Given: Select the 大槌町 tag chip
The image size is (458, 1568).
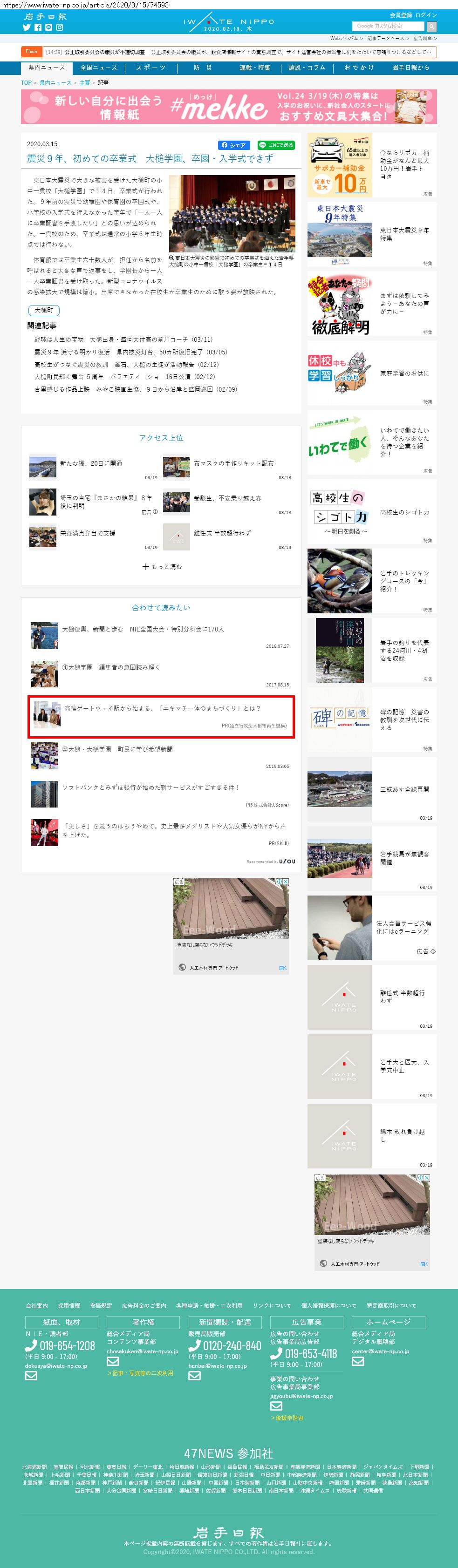Looking at the screenshot, I should tap(43, 311).
